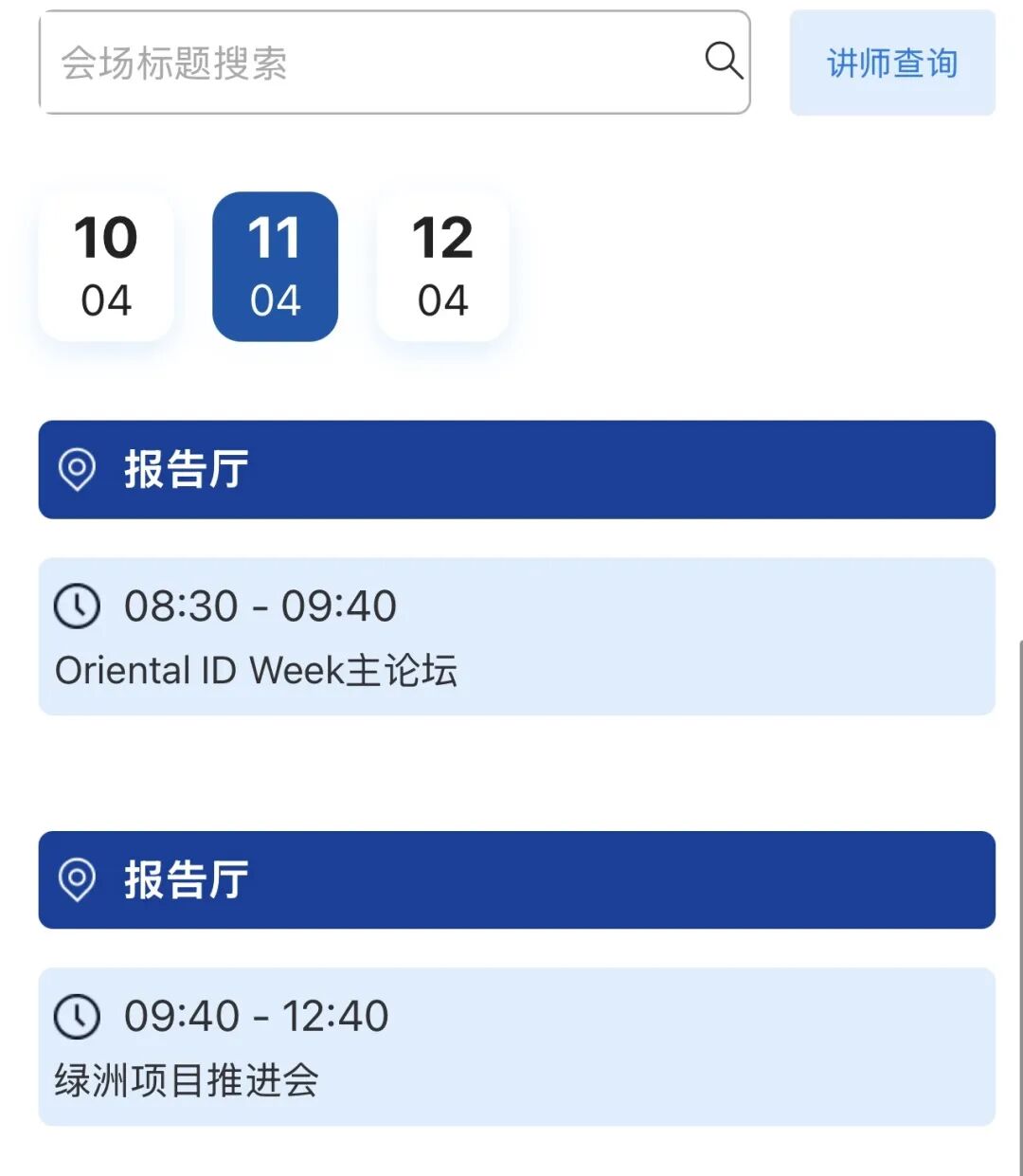Expand the first 报告厅 venue section
1023x1176 pixels.
pos(516,469)
